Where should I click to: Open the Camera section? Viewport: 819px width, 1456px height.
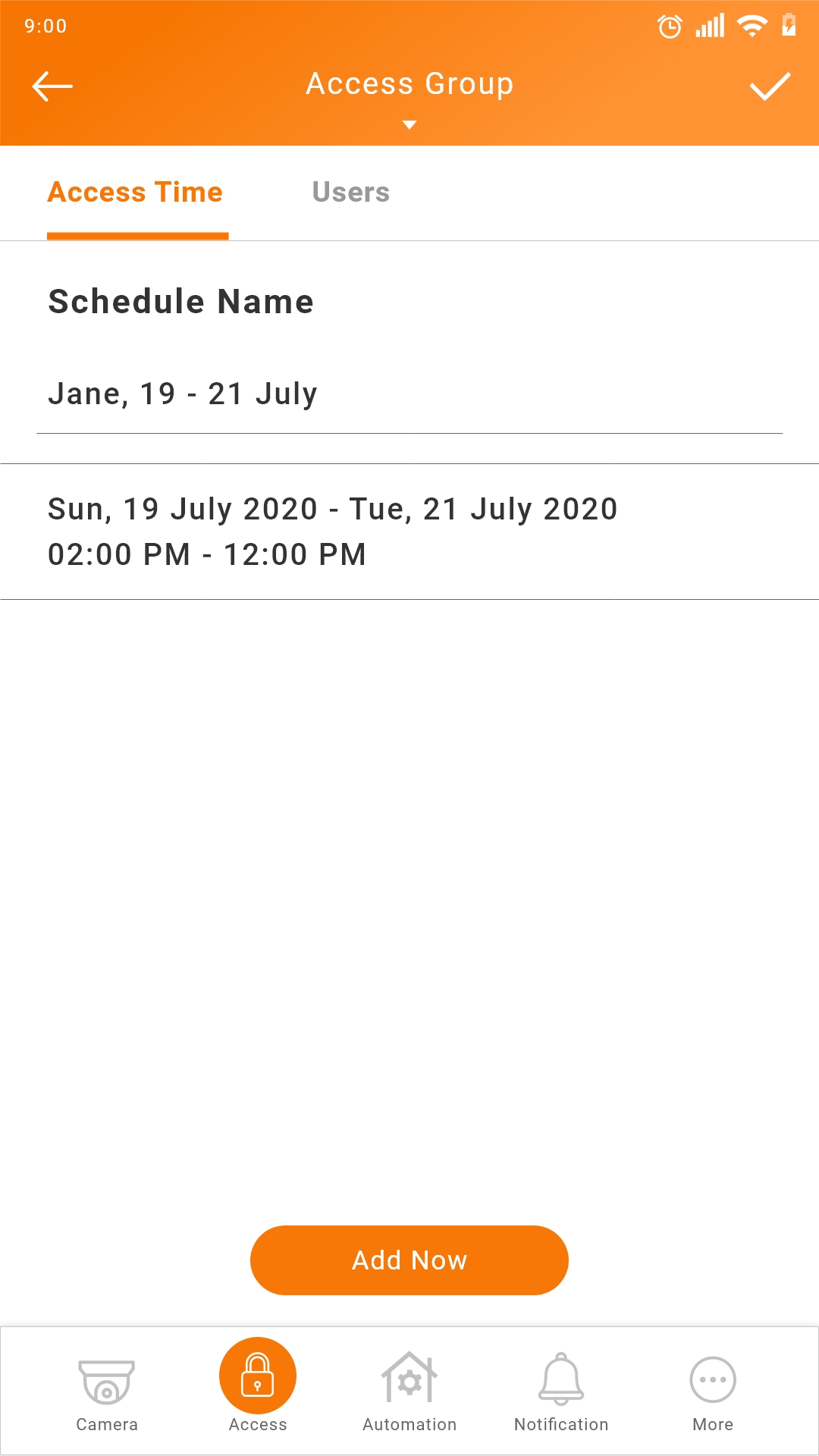click(107, 1392)
